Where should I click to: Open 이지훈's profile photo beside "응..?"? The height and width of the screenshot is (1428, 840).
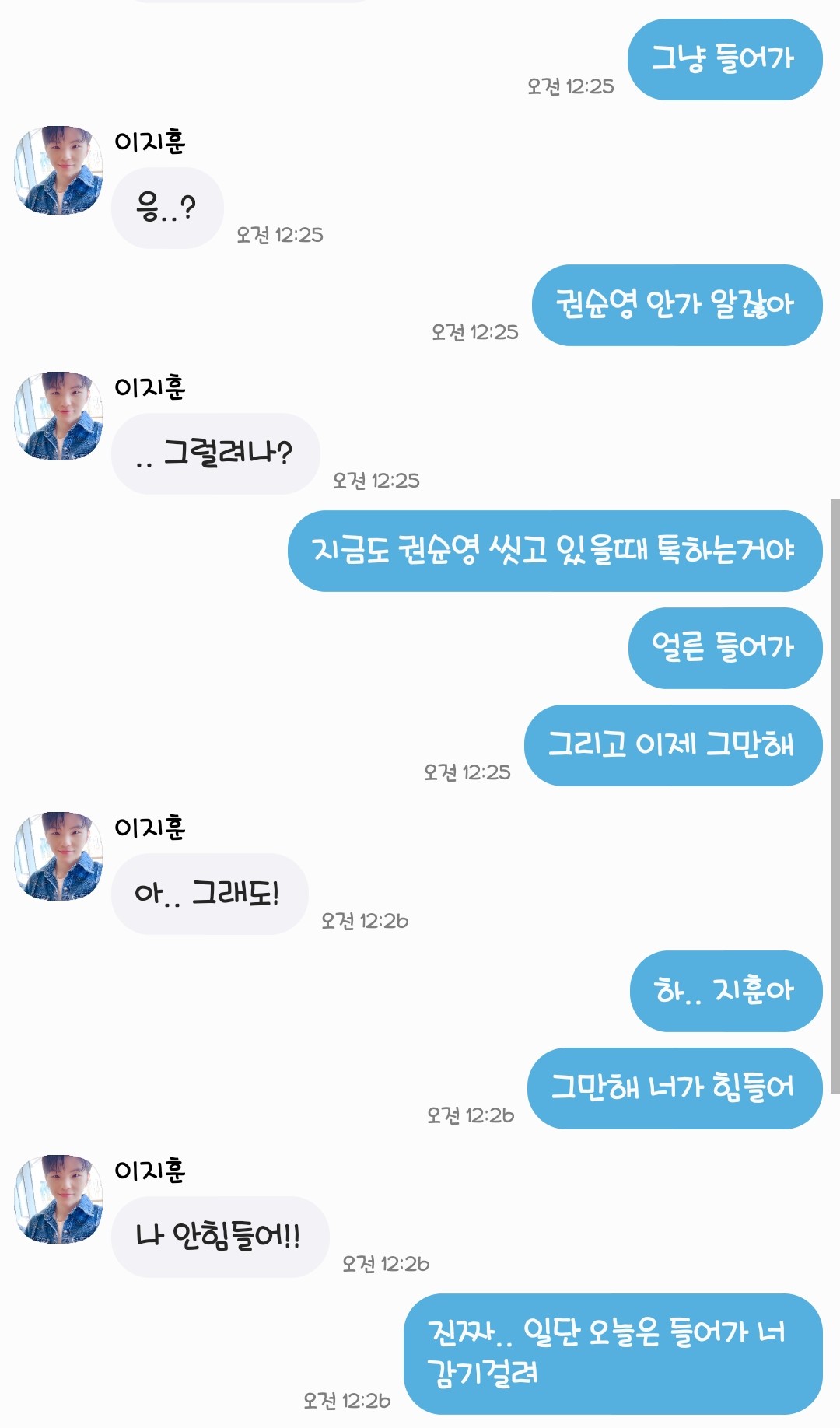[58, 170]
